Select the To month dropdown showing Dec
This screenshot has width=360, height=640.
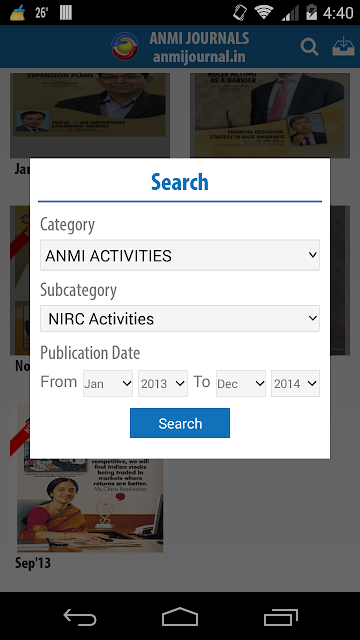241,383
